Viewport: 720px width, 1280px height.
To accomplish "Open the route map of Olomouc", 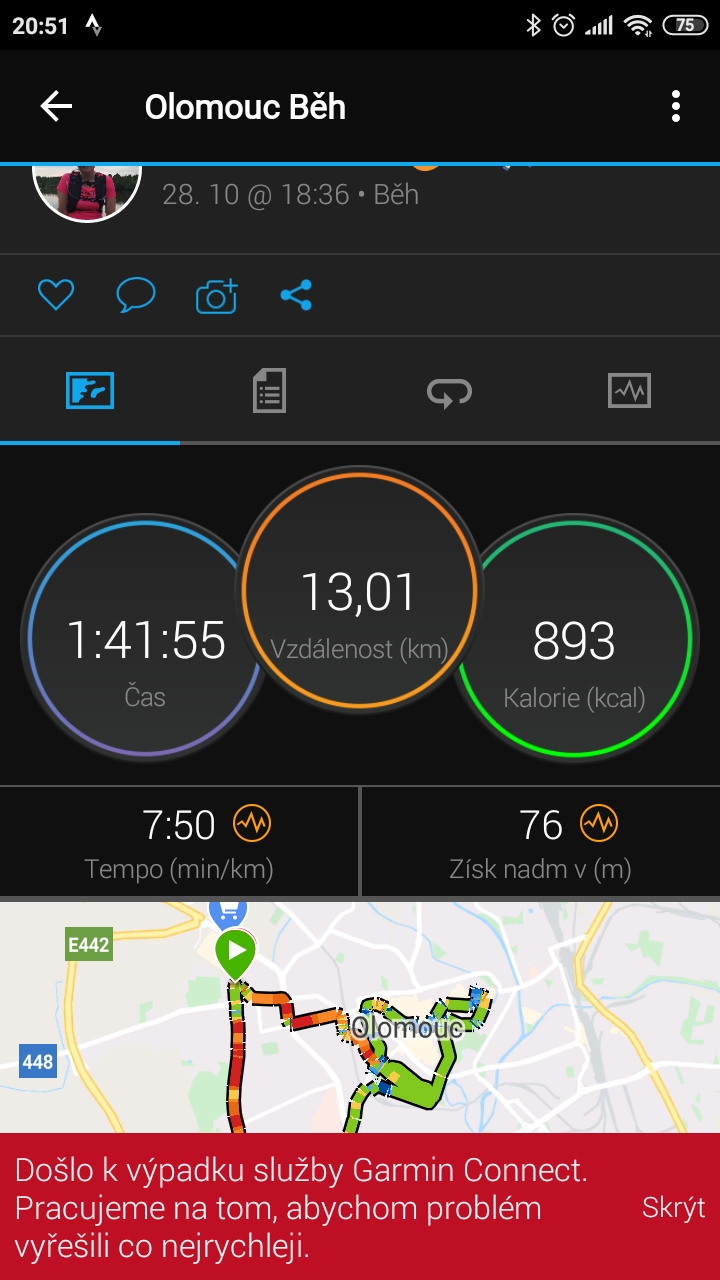I will coord(360,1017).
